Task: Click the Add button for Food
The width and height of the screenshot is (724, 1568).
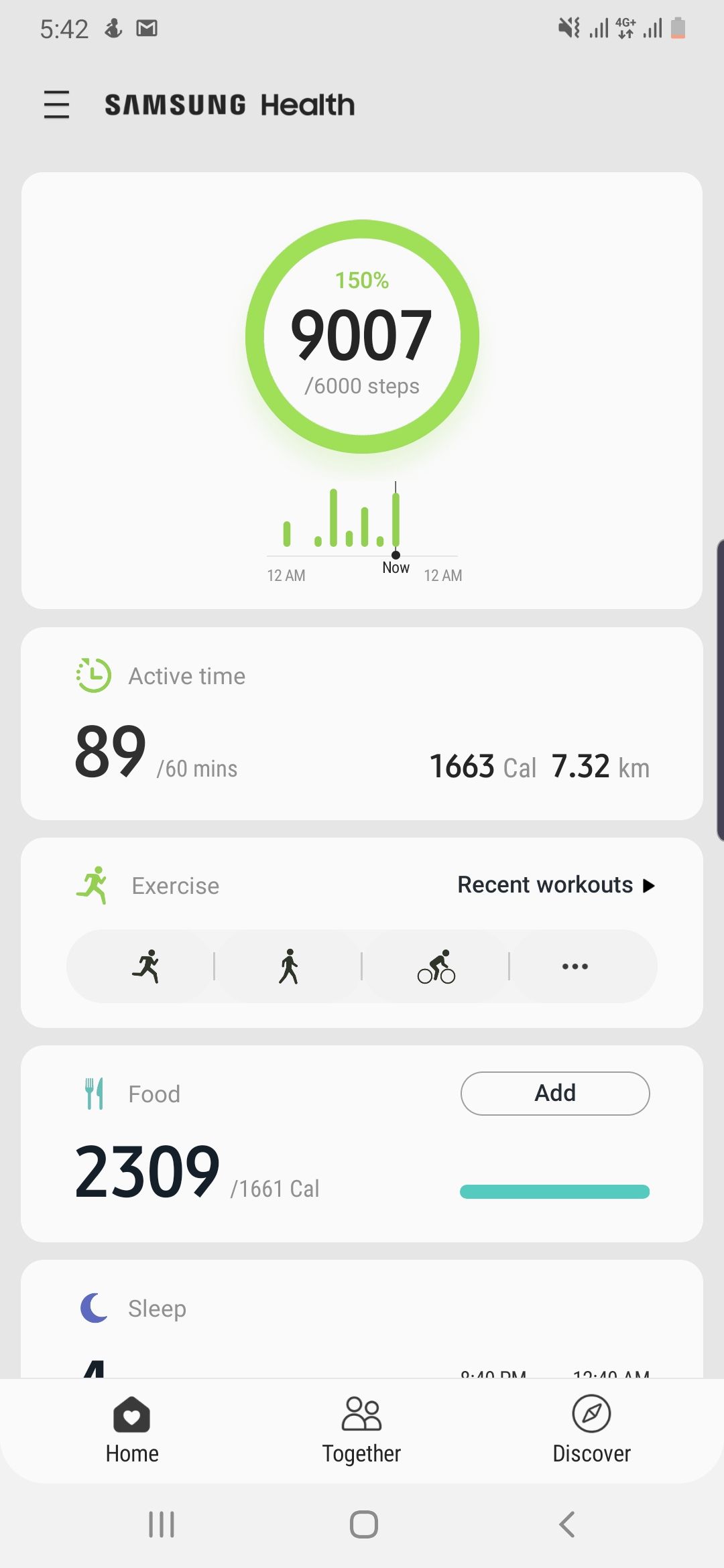Action: tap(554, 1092)
